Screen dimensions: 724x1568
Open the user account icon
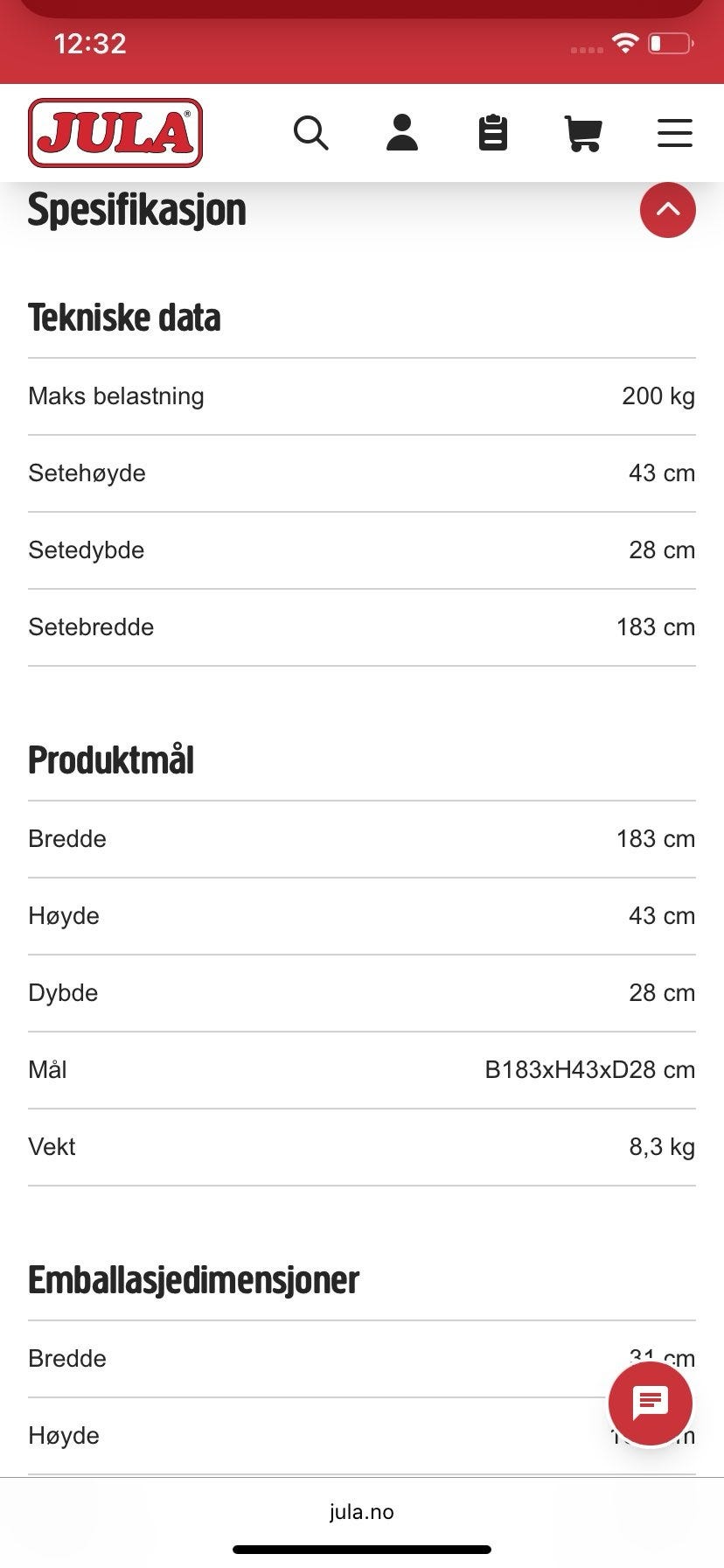pos(402,133)
